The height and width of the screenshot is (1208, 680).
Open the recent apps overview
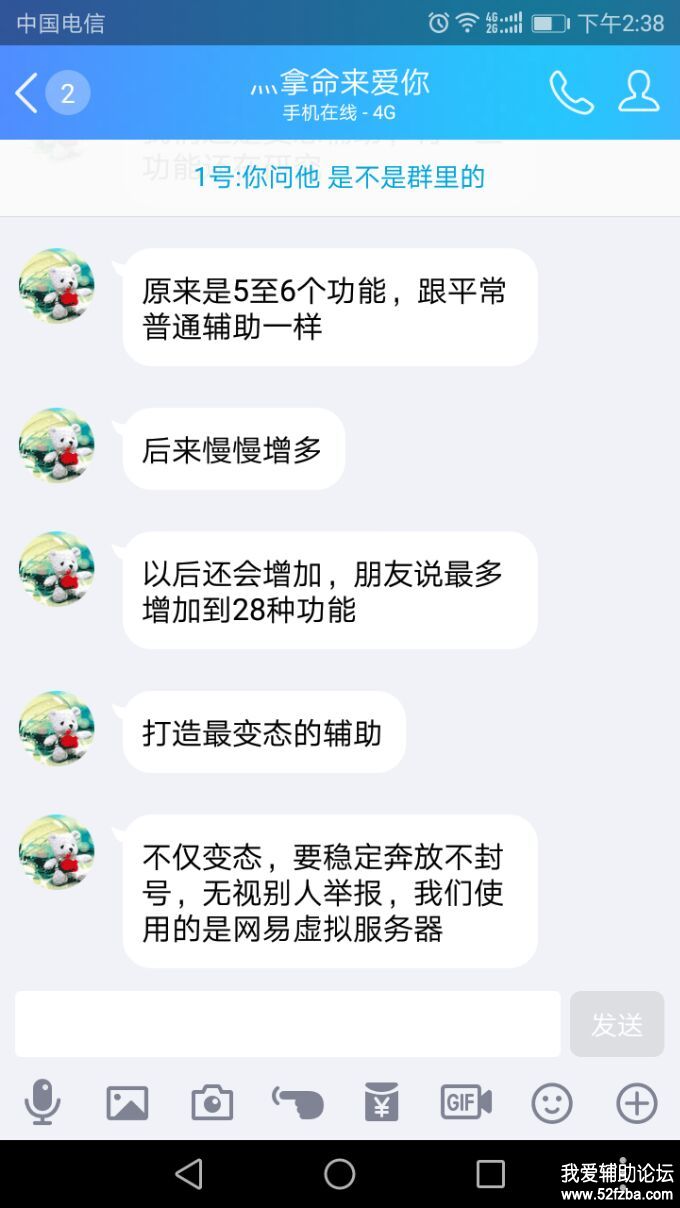490,1174
